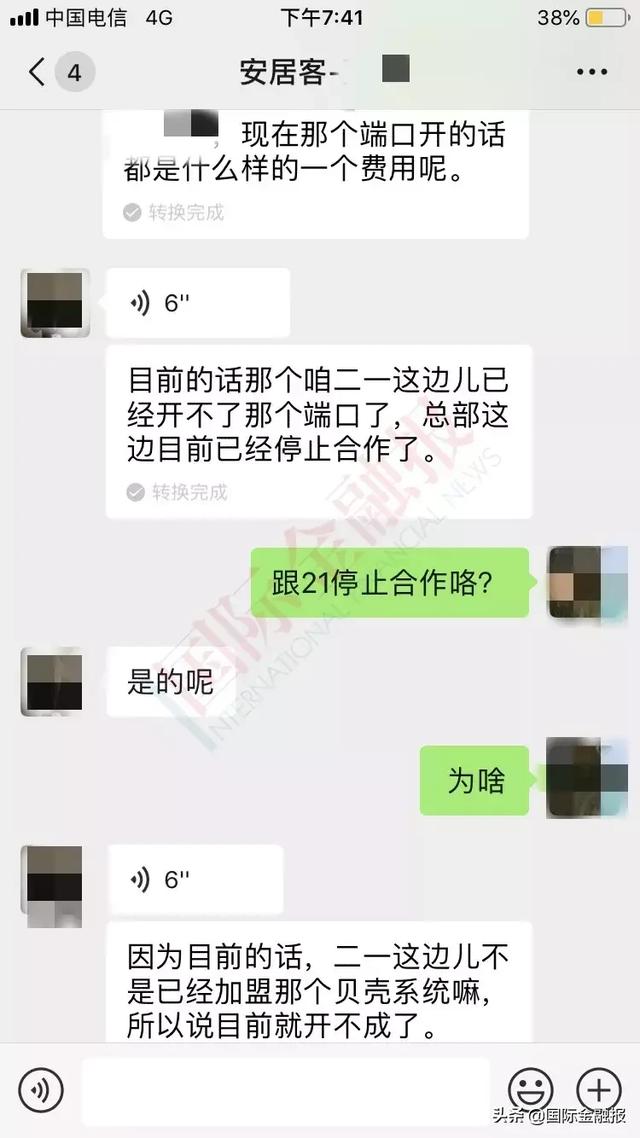Focus the message text field
Viewport: 640px width, 1138px height.
[x=285, y=1090]
